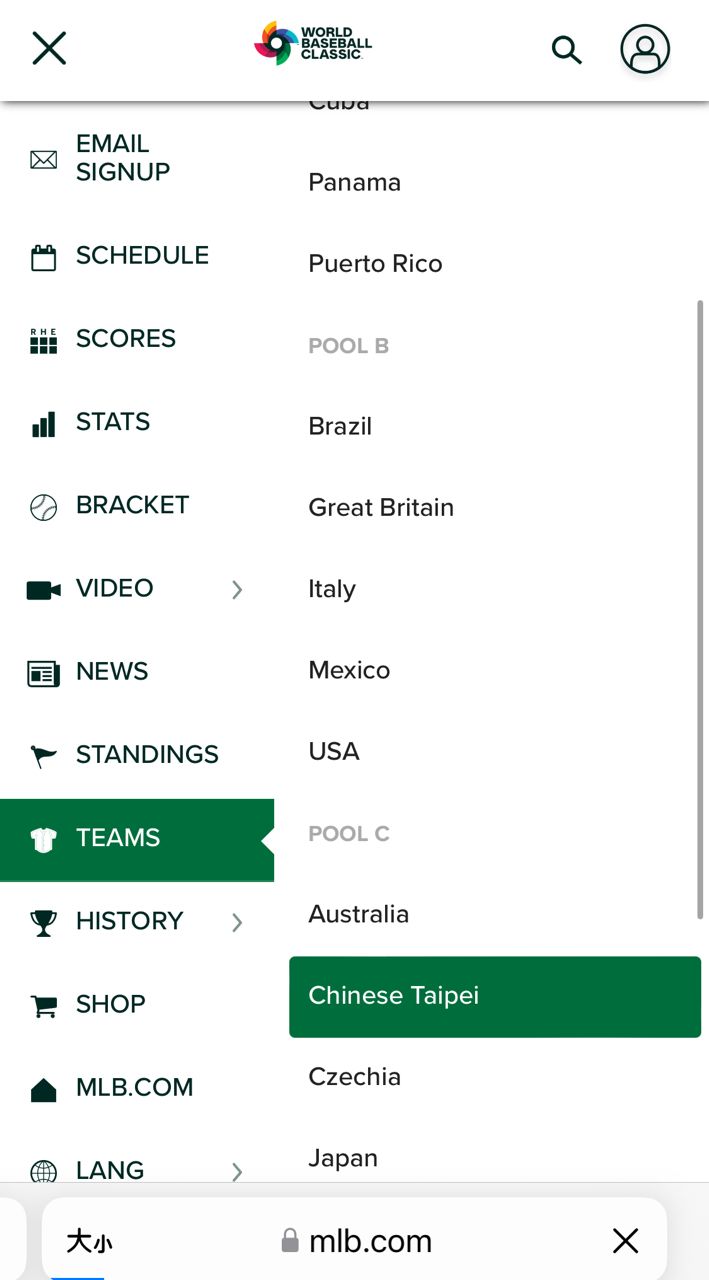Screen dimensions: 709x1280
Task: Open the Bracket page
Action: [x=137, y=505]
